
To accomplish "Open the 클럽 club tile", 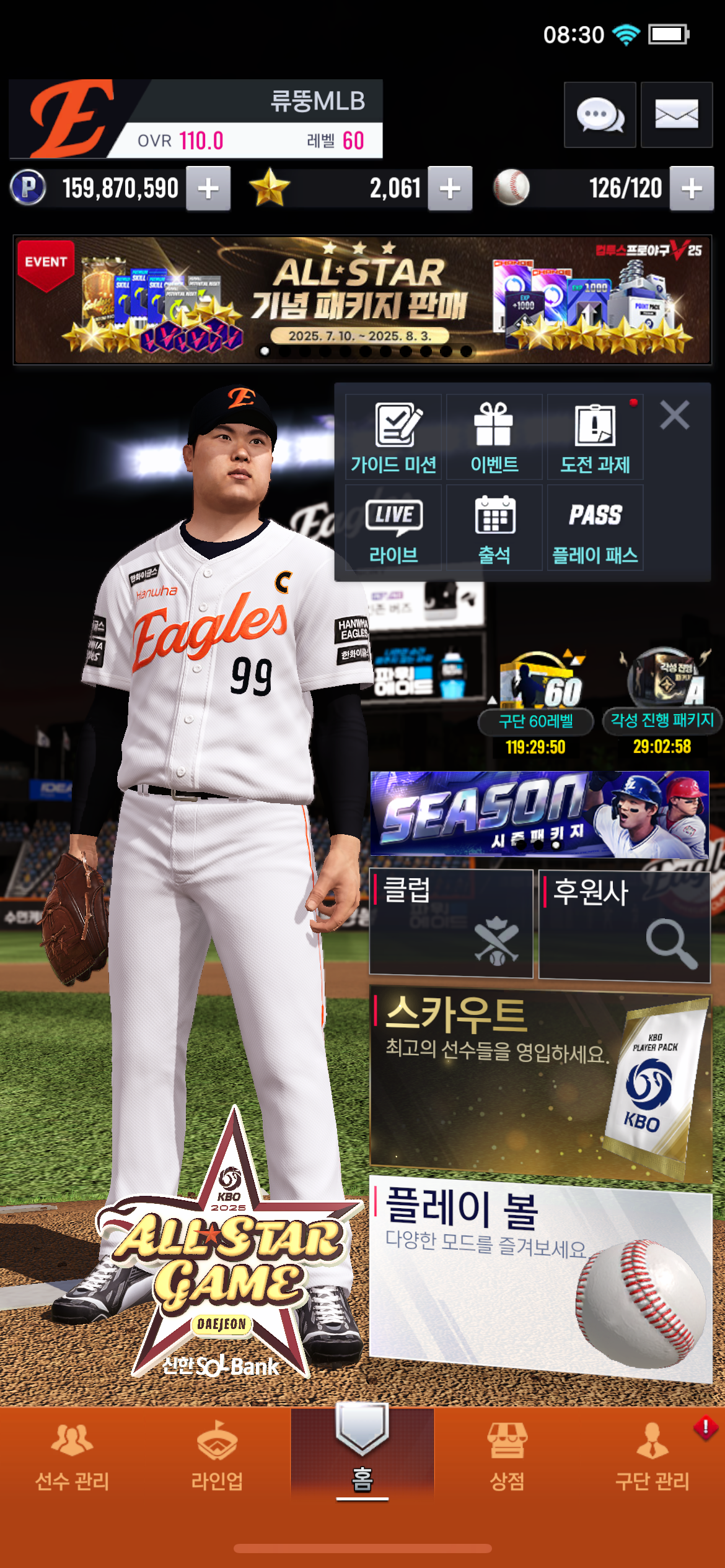I will 450,923.
